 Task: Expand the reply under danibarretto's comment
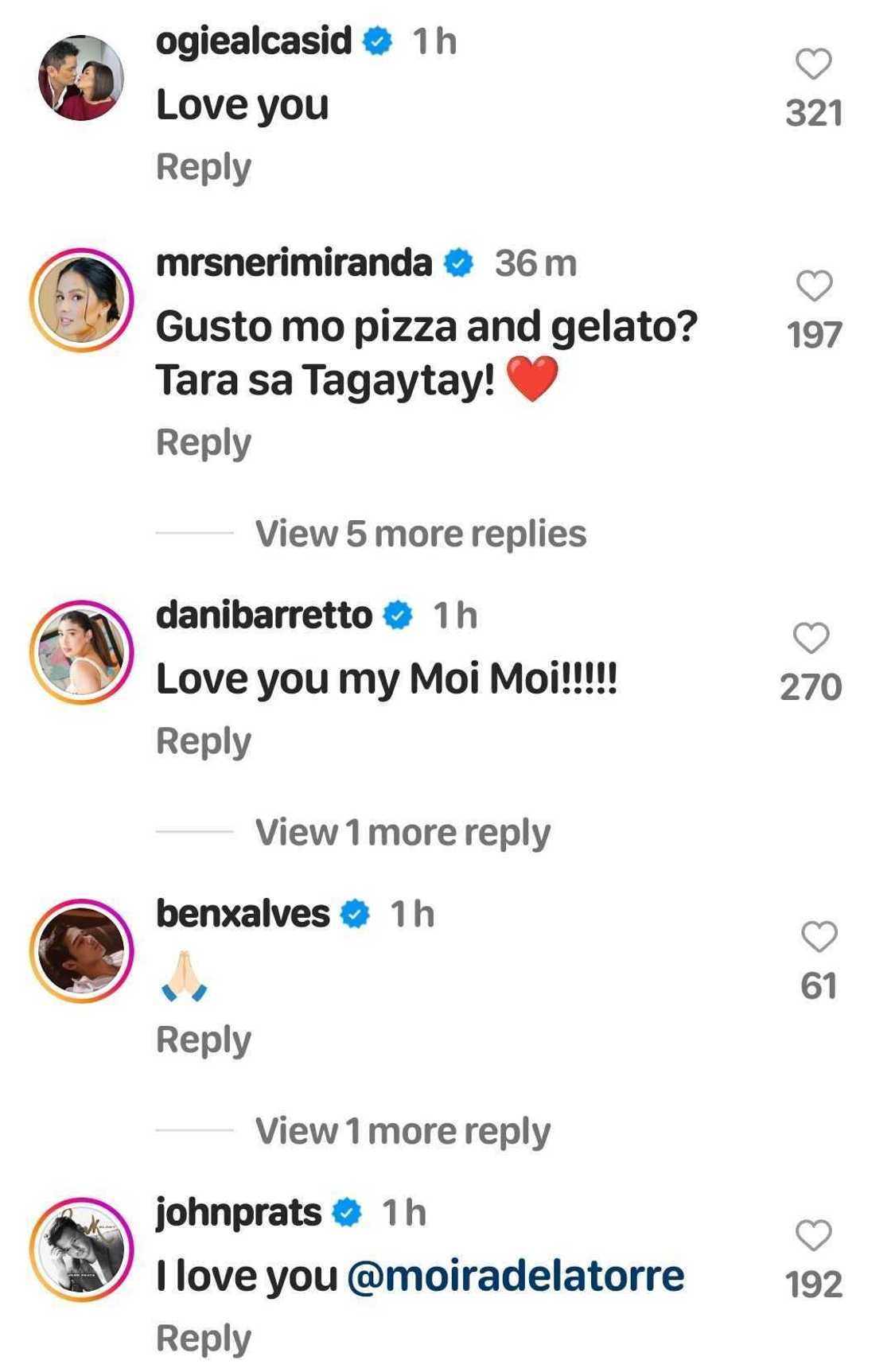(403, 833)
